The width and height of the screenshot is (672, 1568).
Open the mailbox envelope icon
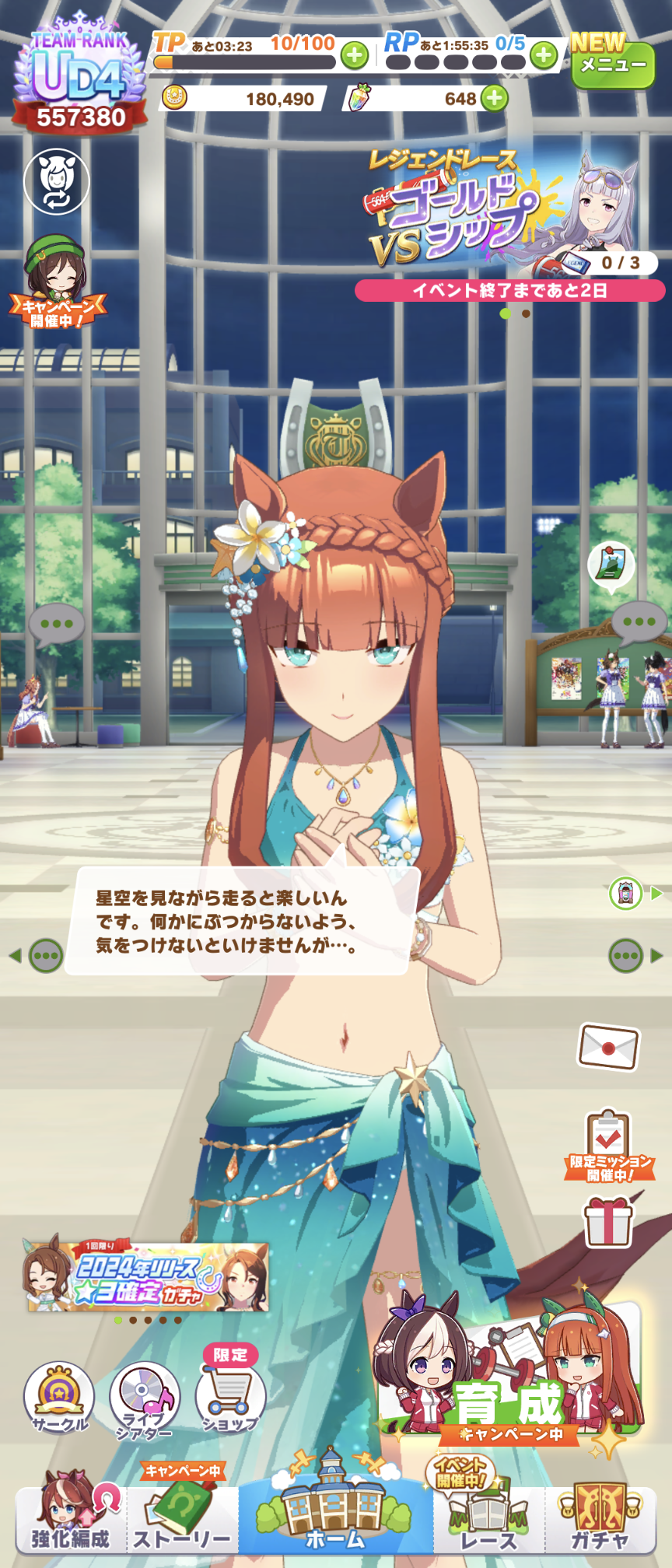coord(608,1046)
